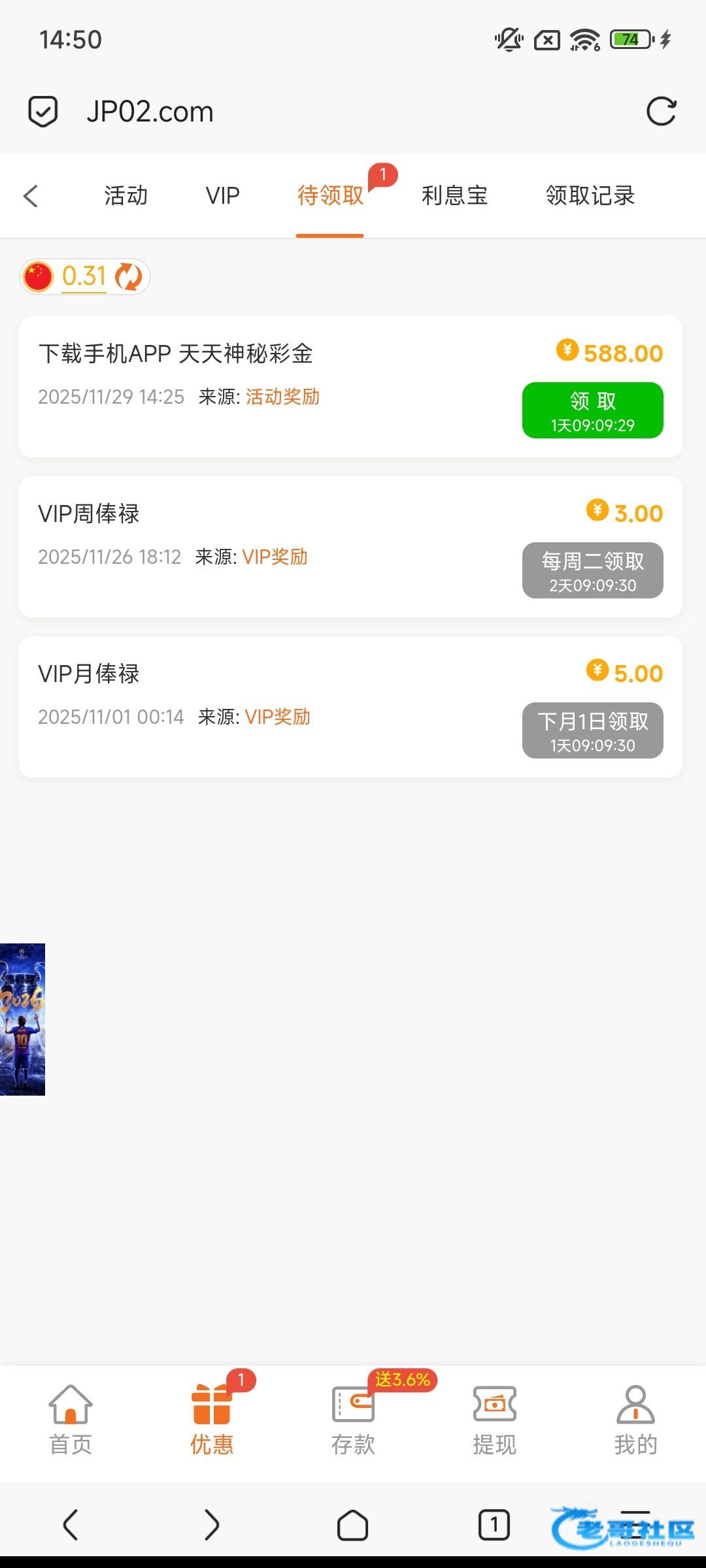The width and height of the screenshot is (706, 1568).
Task: Open the 优惠 tab in bottom bar
Action: point(212,1419)
